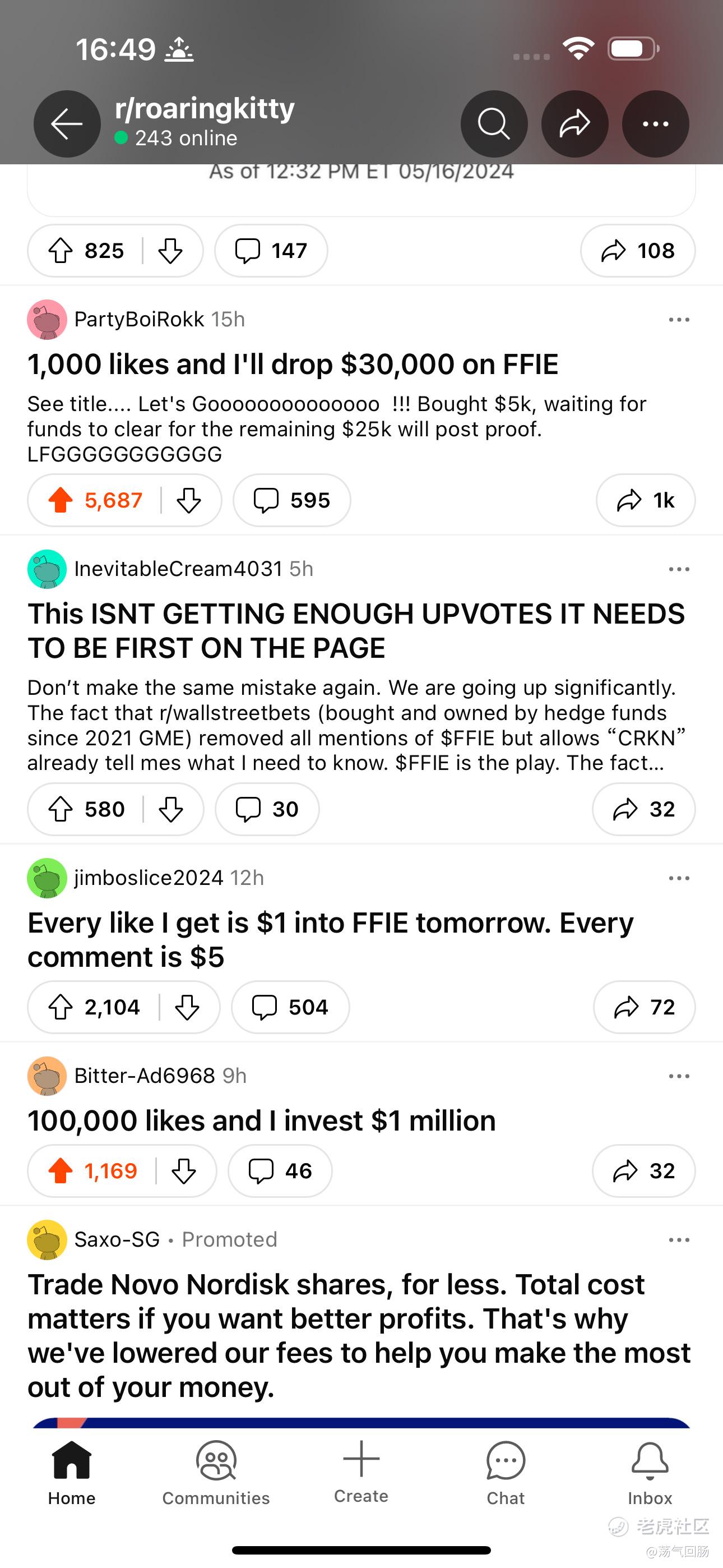This screenshot has width=723, height=1568.
Task: Share Bitter-Ad6968's $1 million post
Action: 644,1171
